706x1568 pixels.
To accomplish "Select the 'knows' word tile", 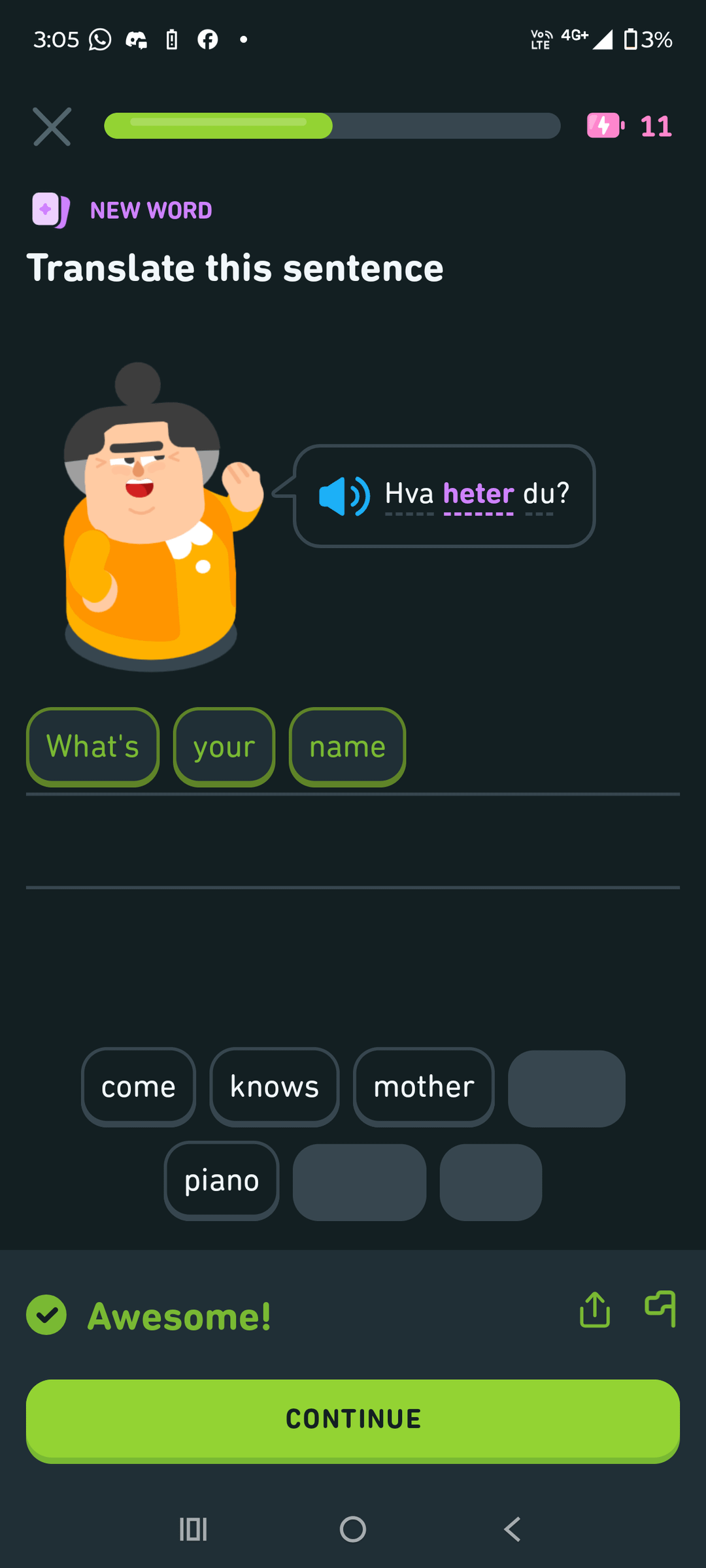I will tap(275, 1087).
